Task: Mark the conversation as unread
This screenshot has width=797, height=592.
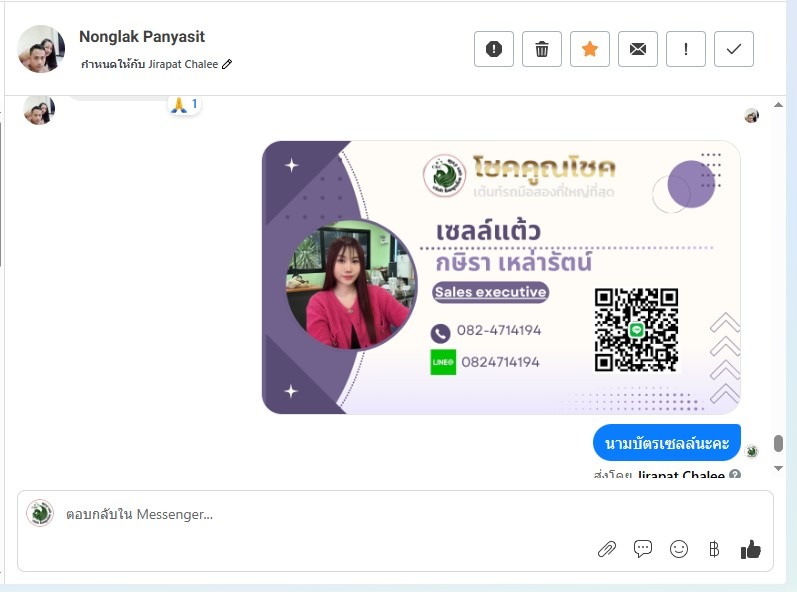Action: tap(638, 49)
